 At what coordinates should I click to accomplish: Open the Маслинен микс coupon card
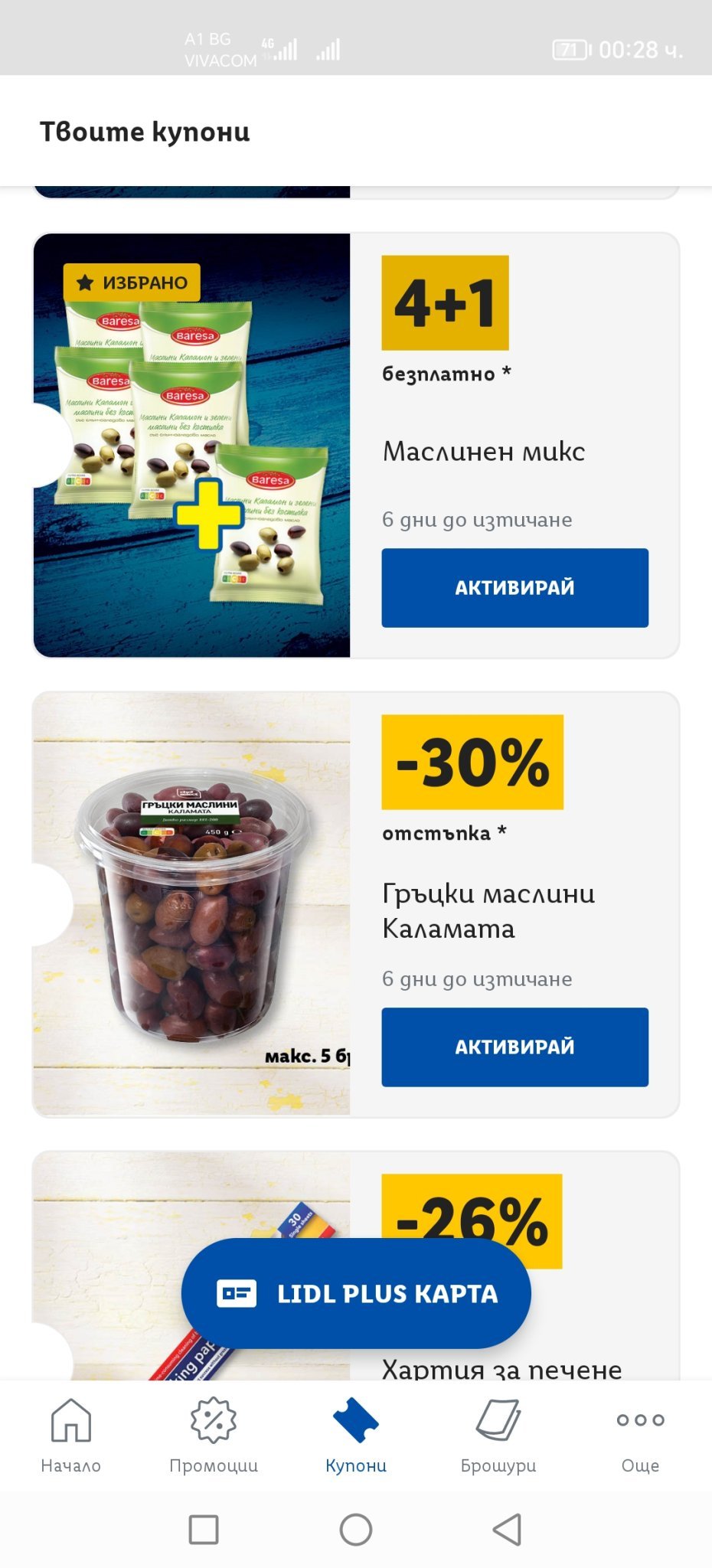coord(356,445)
